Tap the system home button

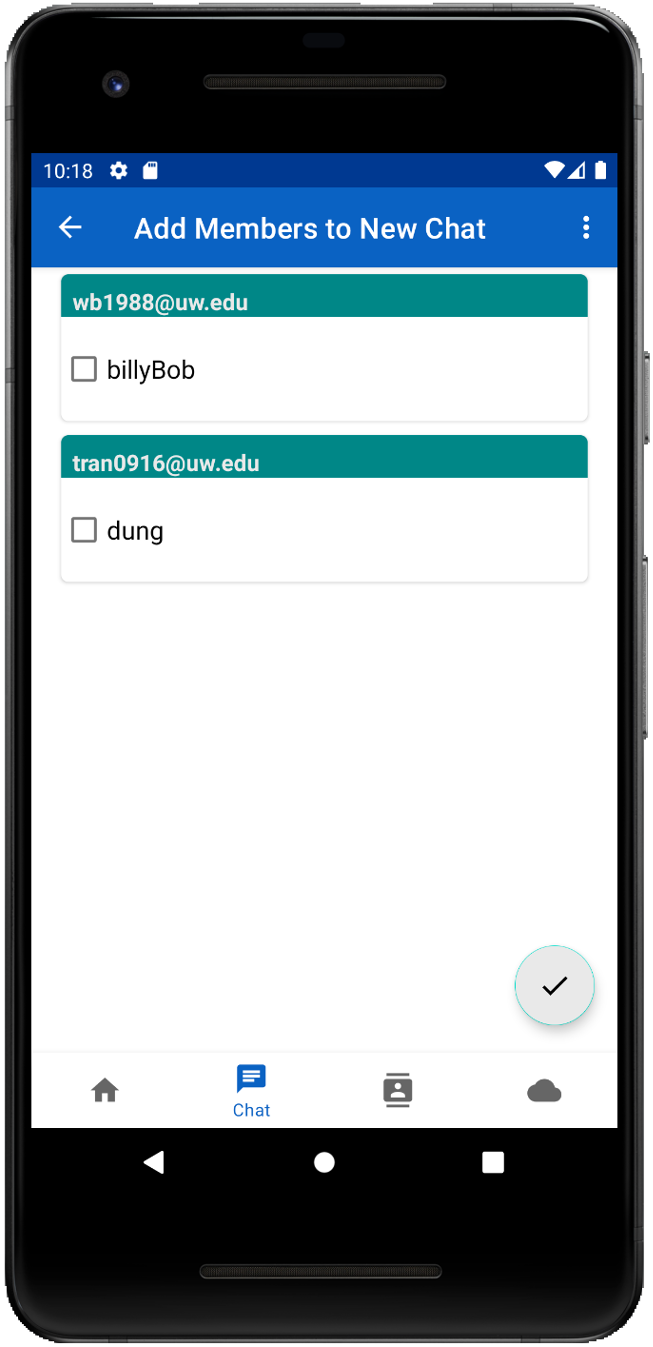324,1162
